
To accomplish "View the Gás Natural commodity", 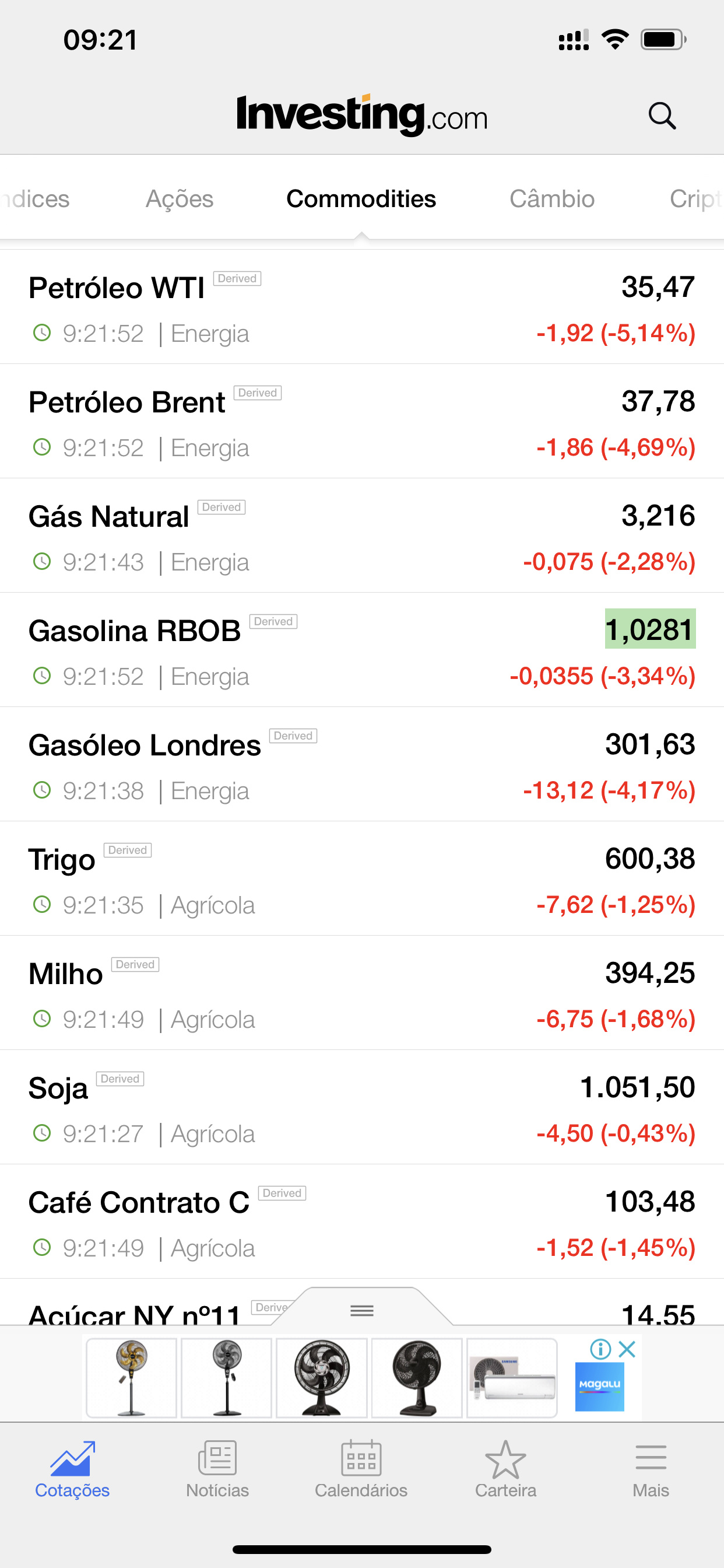I will click(x=361, y=537).
